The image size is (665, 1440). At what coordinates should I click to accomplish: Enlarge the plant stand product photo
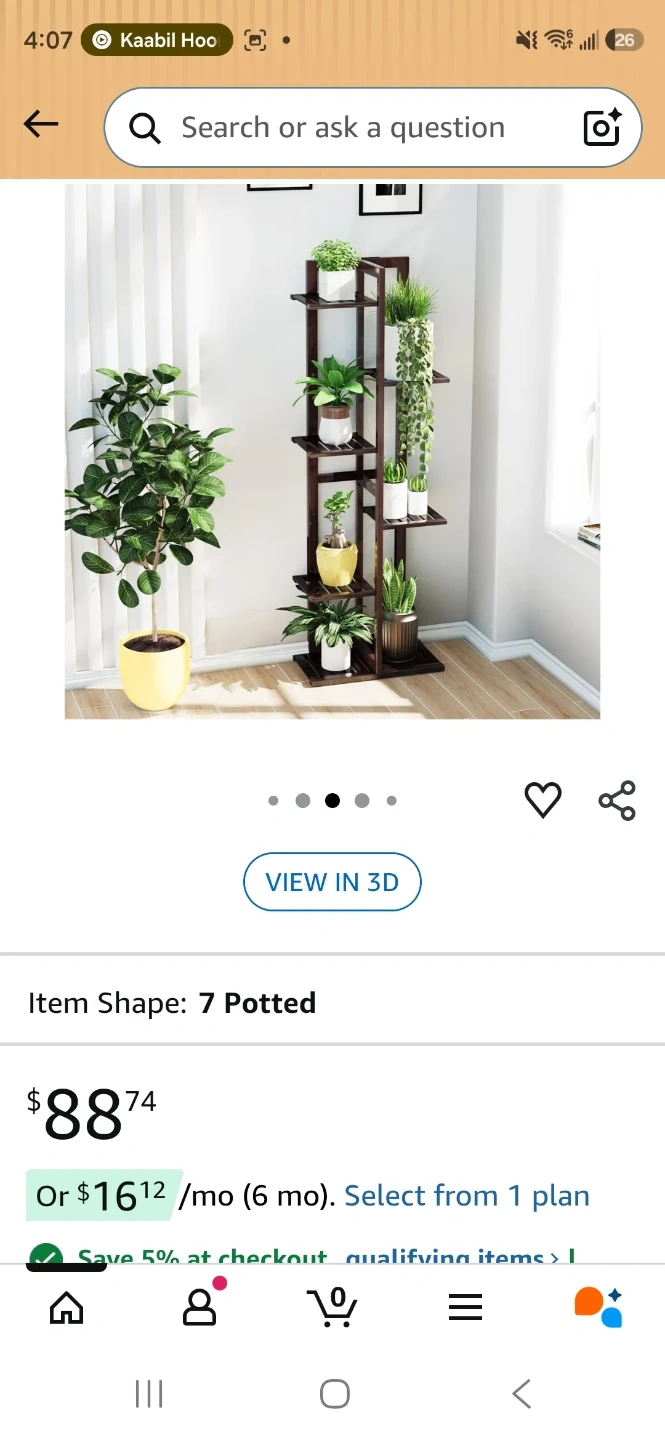(332, 450)
